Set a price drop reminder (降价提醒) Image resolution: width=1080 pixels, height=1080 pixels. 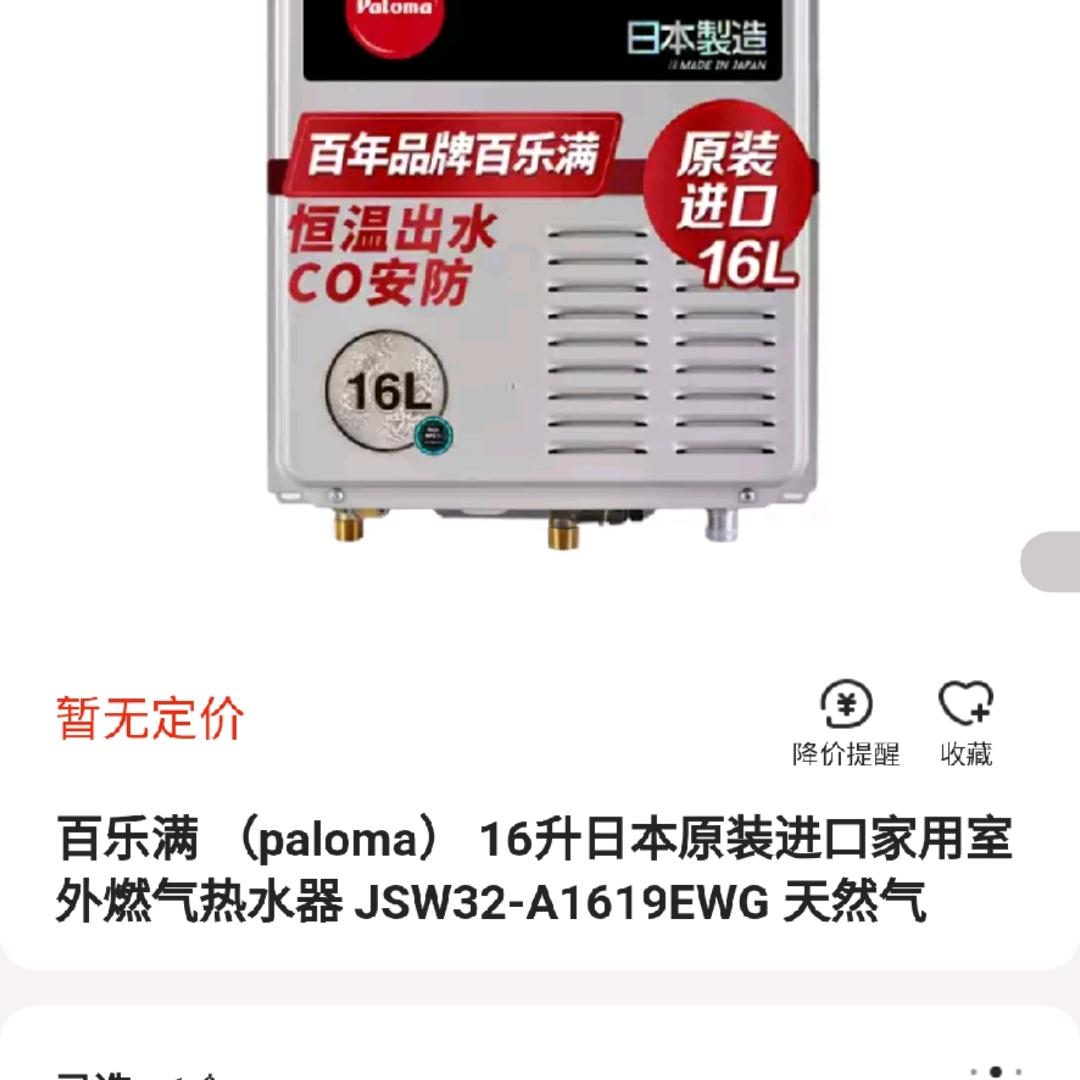[846, 722]
